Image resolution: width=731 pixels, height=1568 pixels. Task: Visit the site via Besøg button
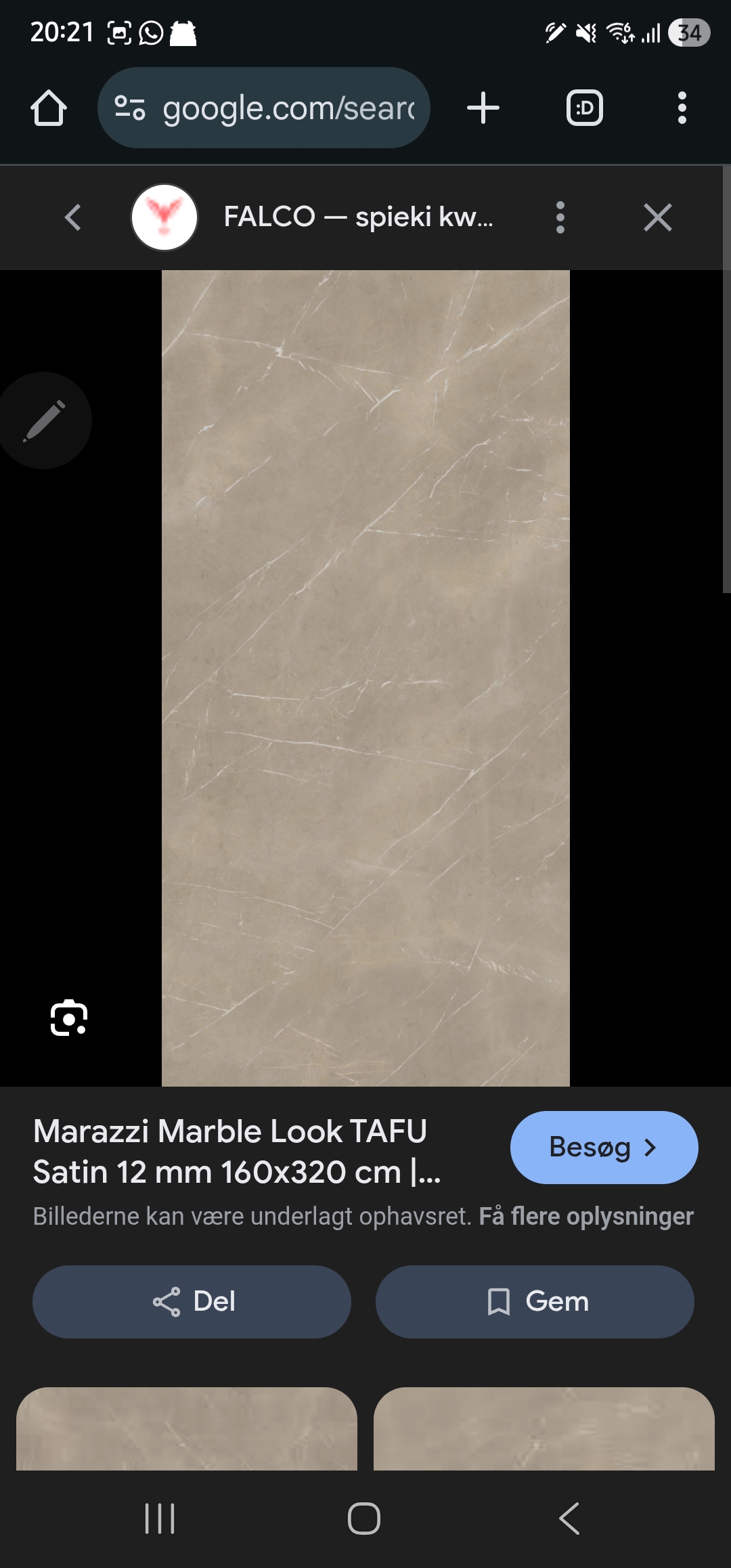point(604,1148)
